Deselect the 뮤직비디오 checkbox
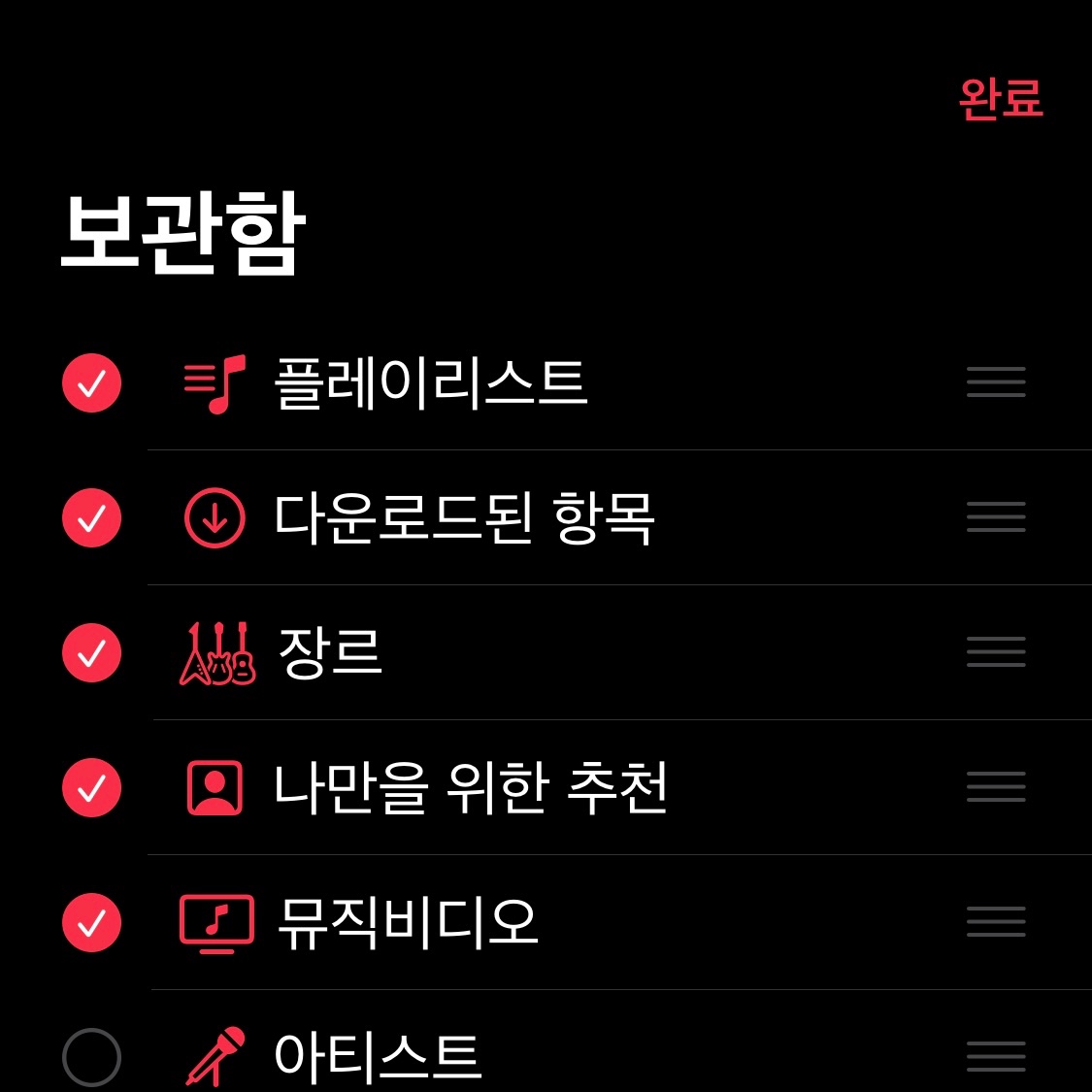1092x1092 pixels. click(x=92, y=923)
